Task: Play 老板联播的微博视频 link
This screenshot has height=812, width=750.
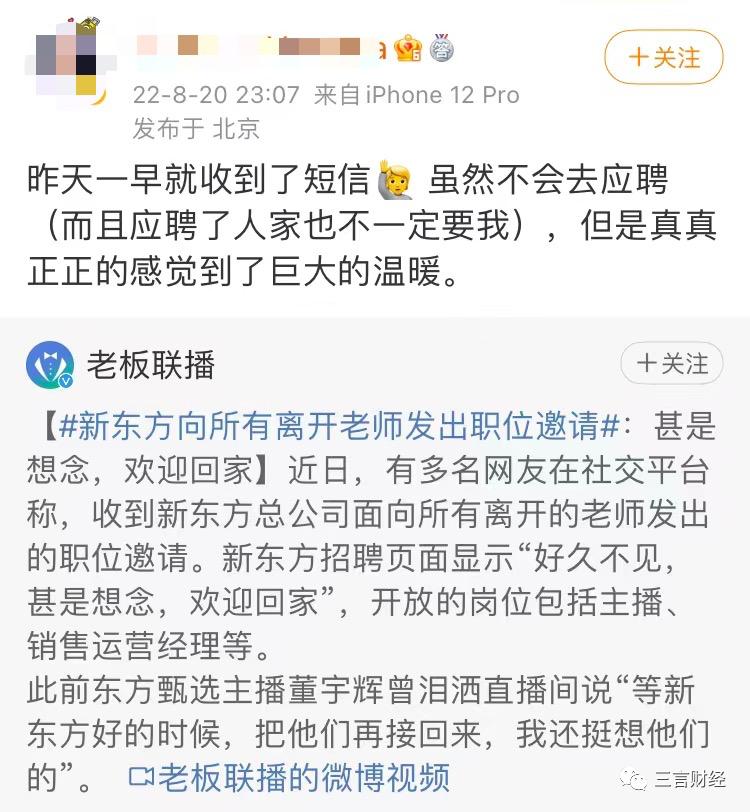Action: pos(290,776)
